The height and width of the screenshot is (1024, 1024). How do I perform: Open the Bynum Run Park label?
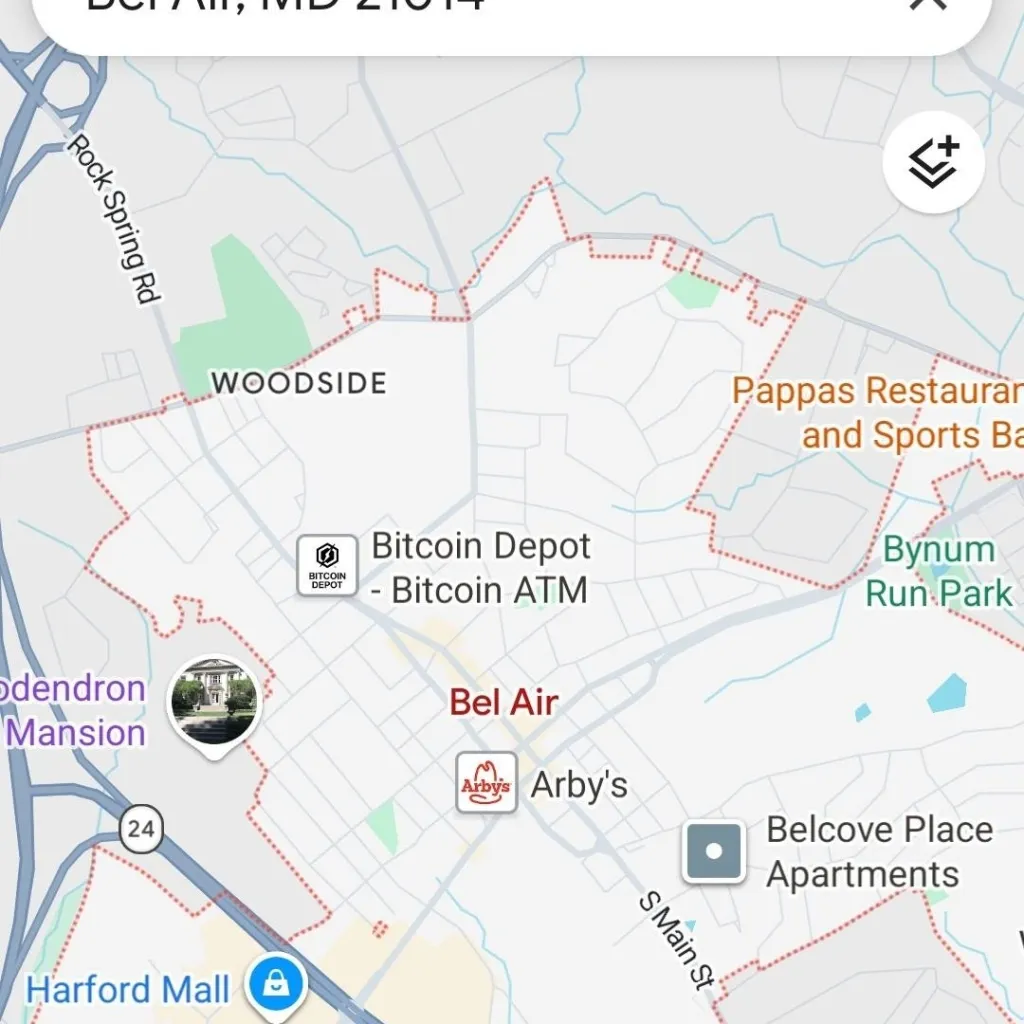[938, 571]
